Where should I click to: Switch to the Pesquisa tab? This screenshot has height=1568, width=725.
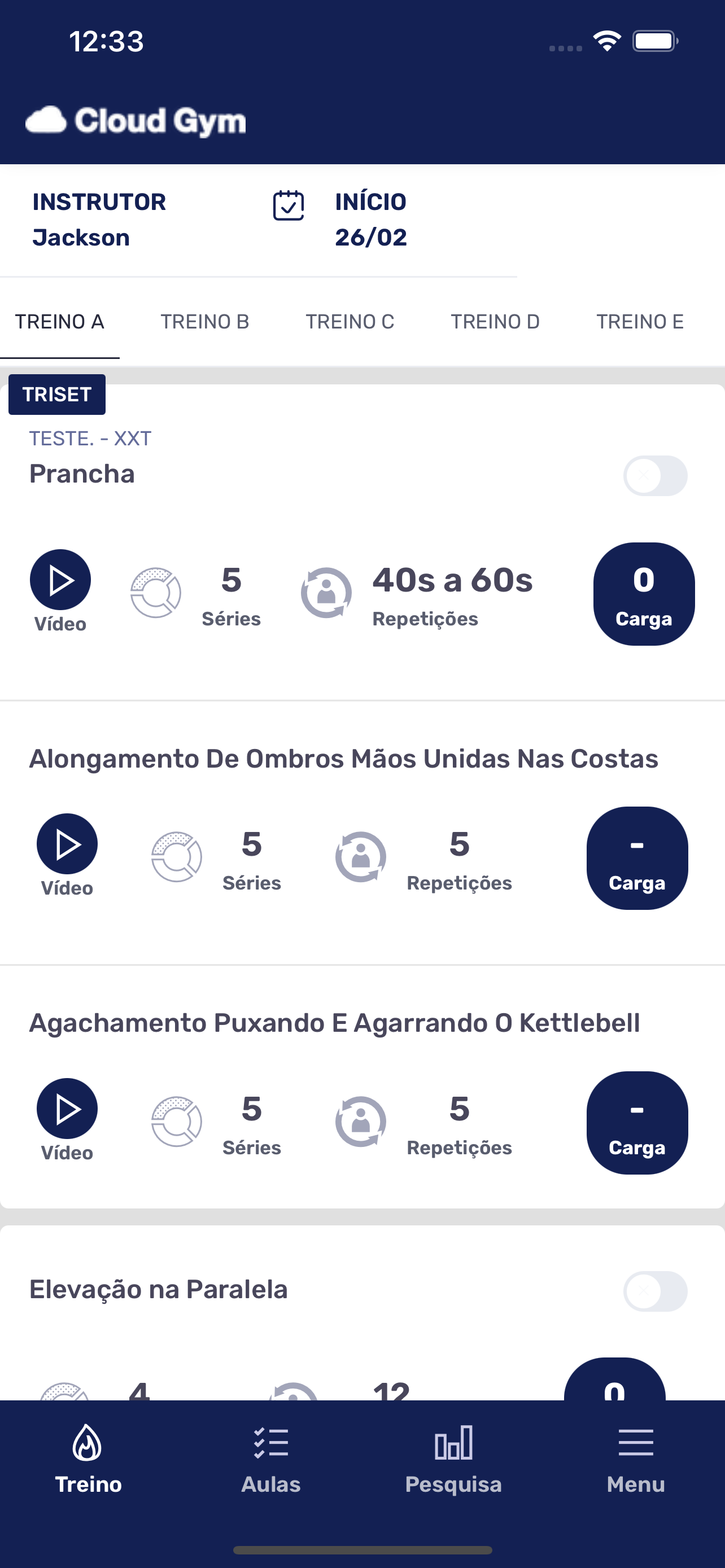point(453,1460)
